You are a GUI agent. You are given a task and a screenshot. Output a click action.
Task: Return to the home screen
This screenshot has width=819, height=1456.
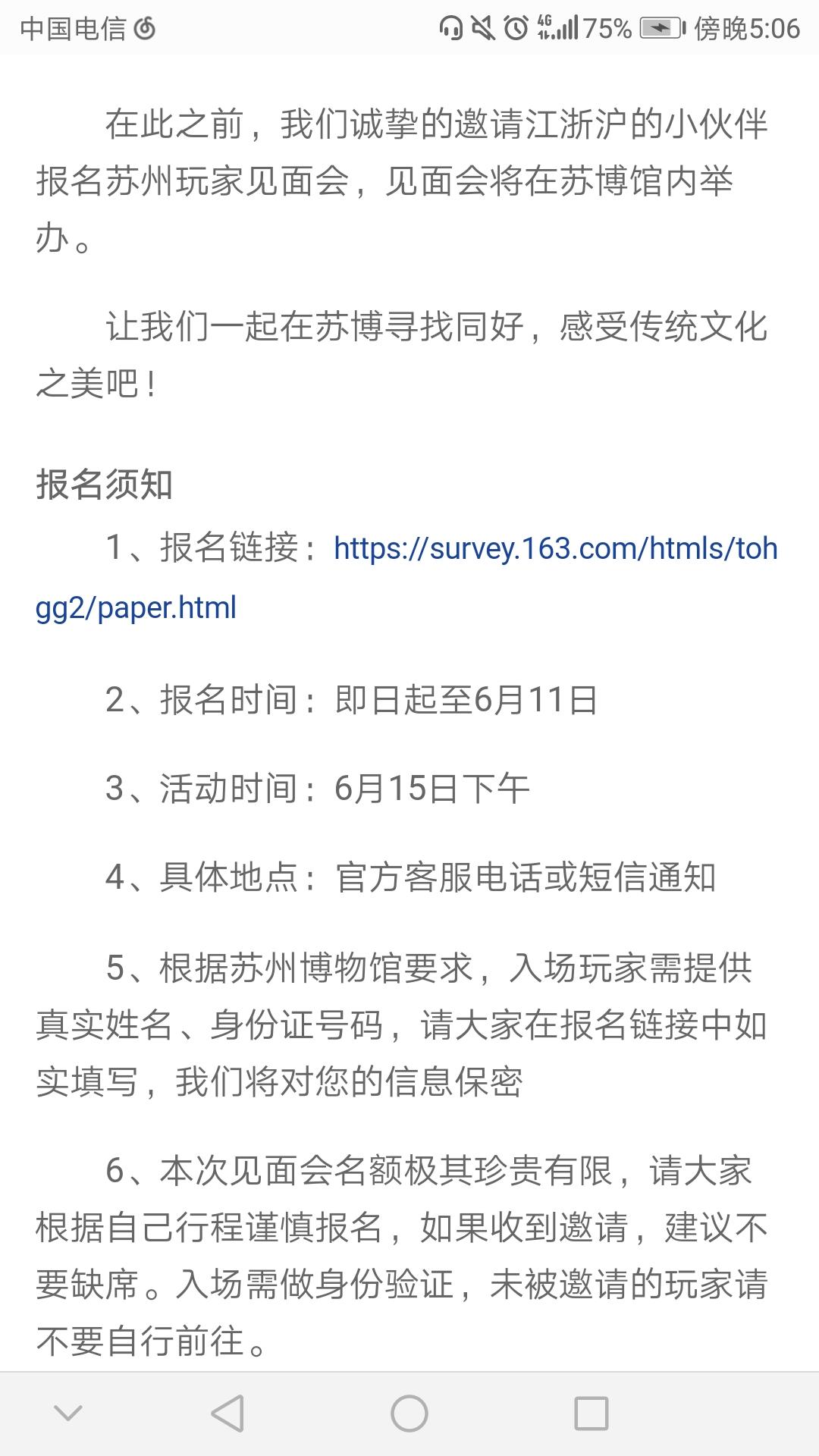pos(409,1414)
